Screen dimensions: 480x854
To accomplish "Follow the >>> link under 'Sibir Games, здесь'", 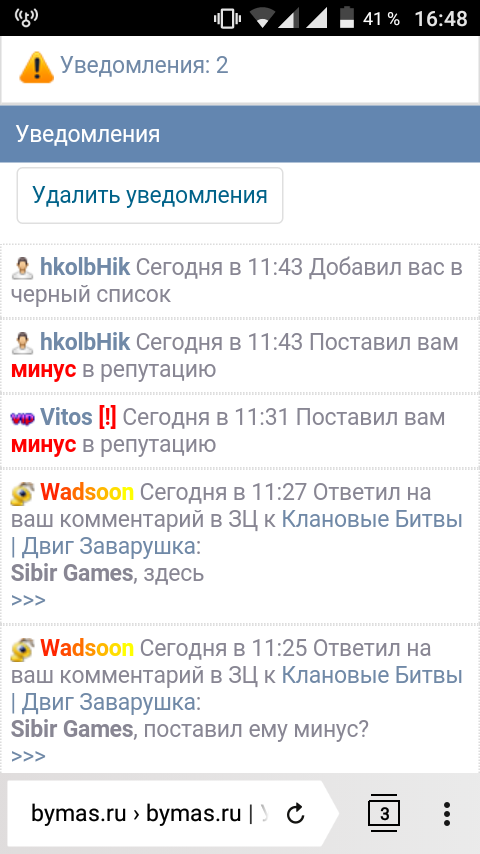I will click(28, 601).
